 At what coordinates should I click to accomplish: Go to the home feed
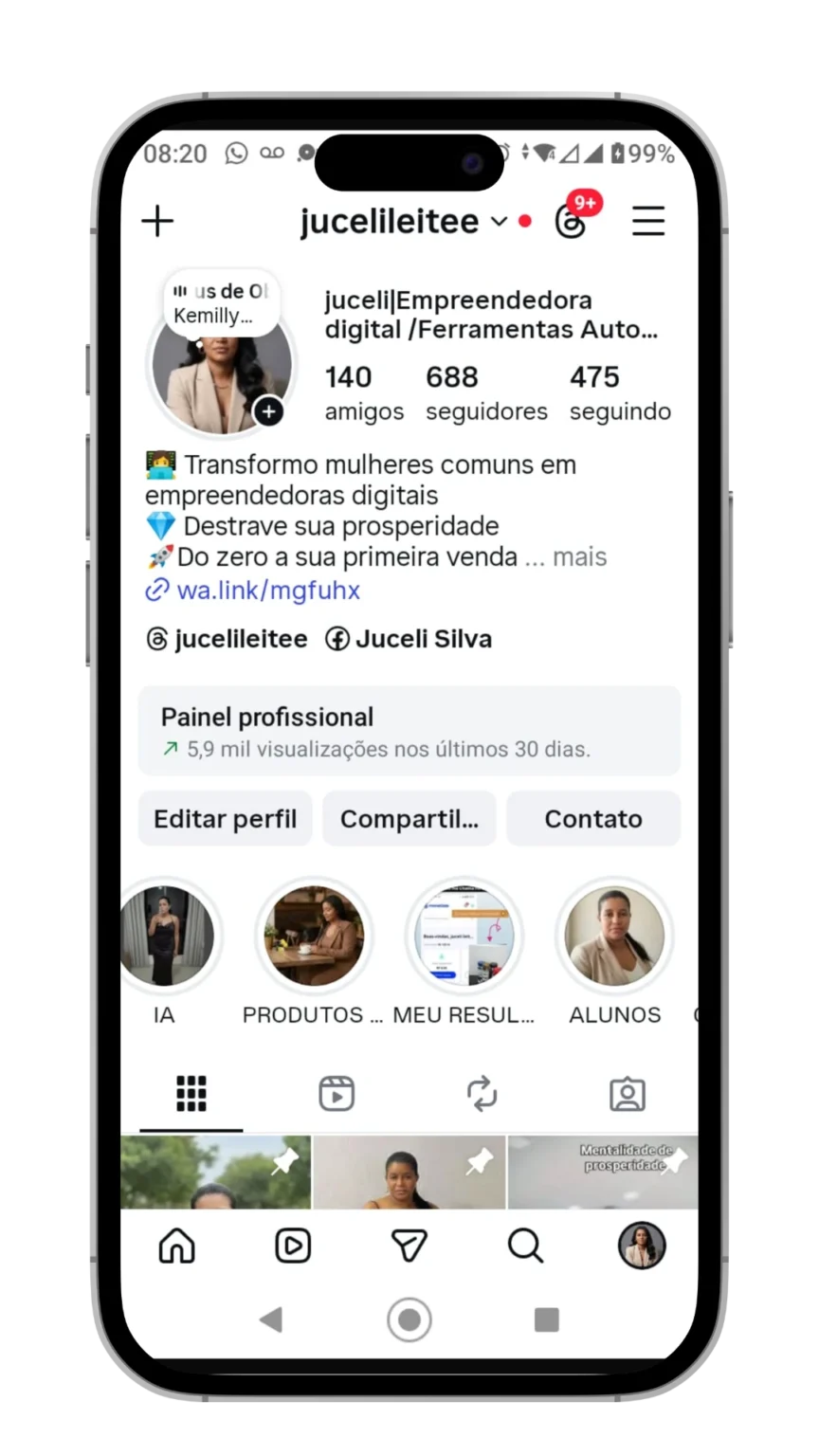point(176,1246)
